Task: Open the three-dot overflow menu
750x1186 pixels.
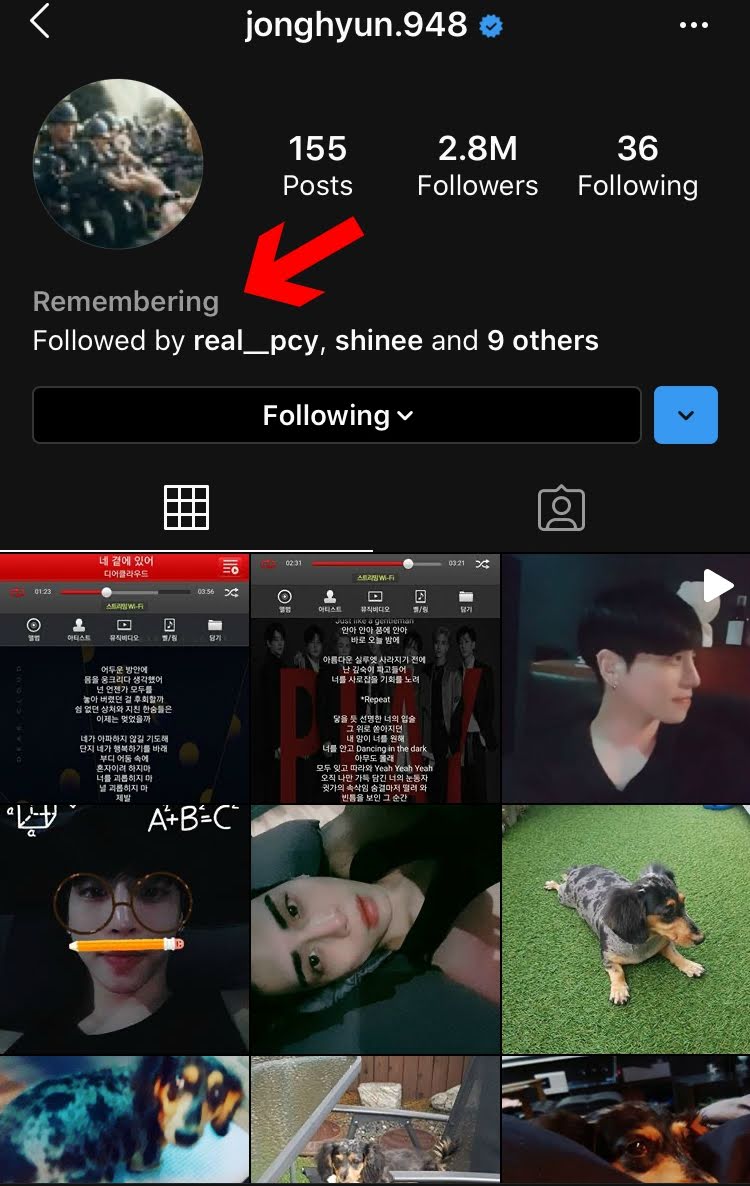Action: (693, 25)
